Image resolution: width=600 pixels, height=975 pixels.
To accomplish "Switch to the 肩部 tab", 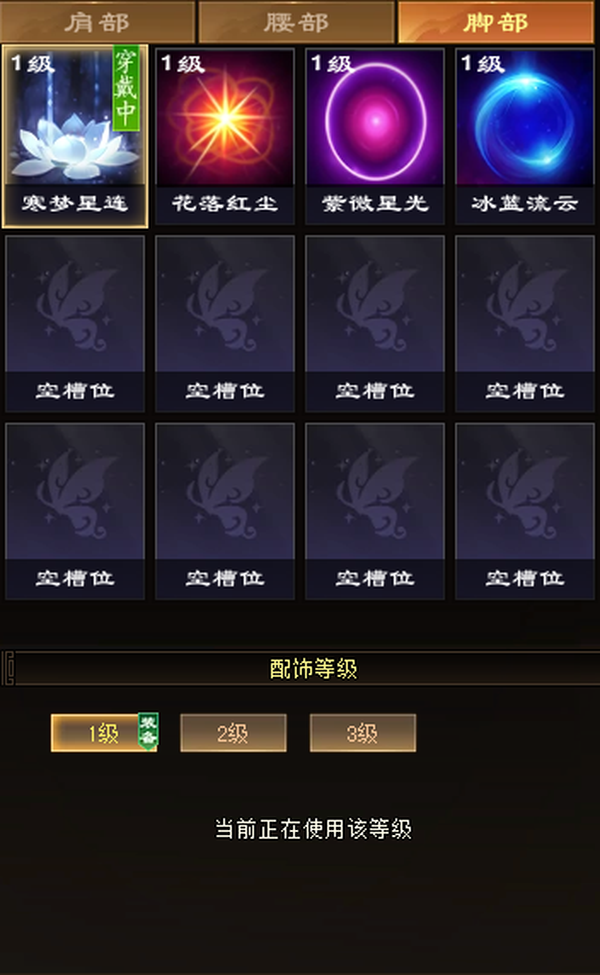I will point(97,22).
